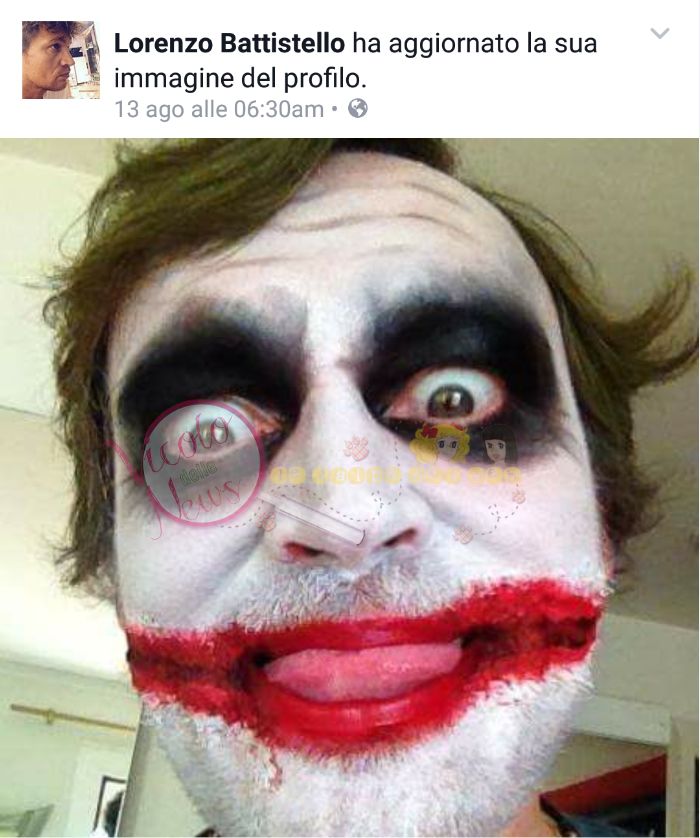Viewport: 700px width, 838px height.
Task: Open Lorenzo Battistello's profile name link
Action: [x=229, y=43]
